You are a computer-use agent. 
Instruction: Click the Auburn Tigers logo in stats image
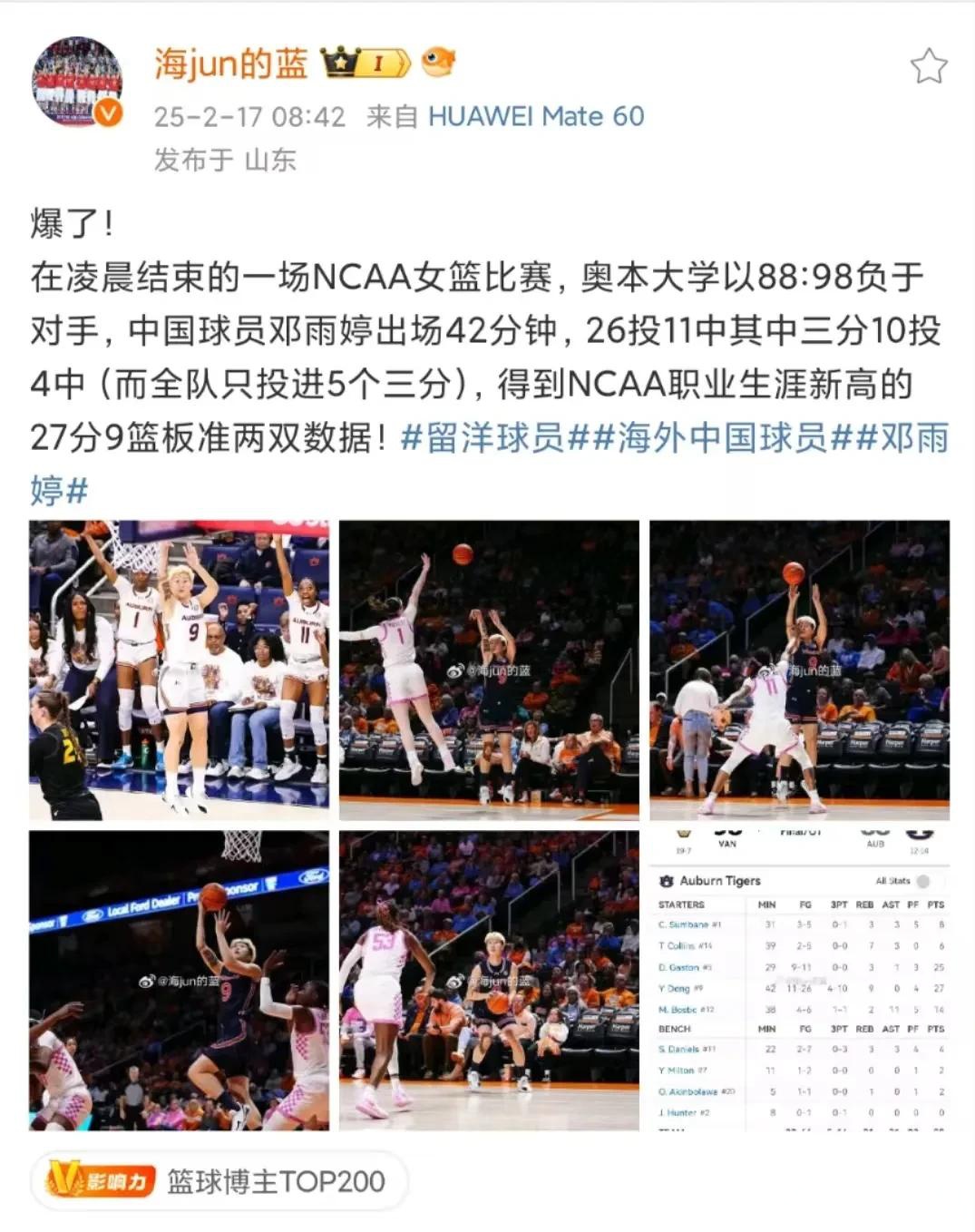click(668, 880)
